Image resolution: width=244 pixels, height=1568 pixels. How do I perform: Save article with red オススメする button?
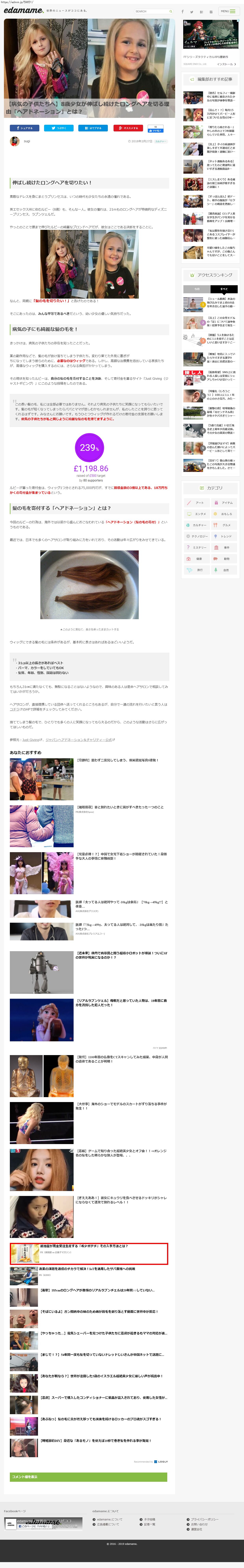point(127,128)
